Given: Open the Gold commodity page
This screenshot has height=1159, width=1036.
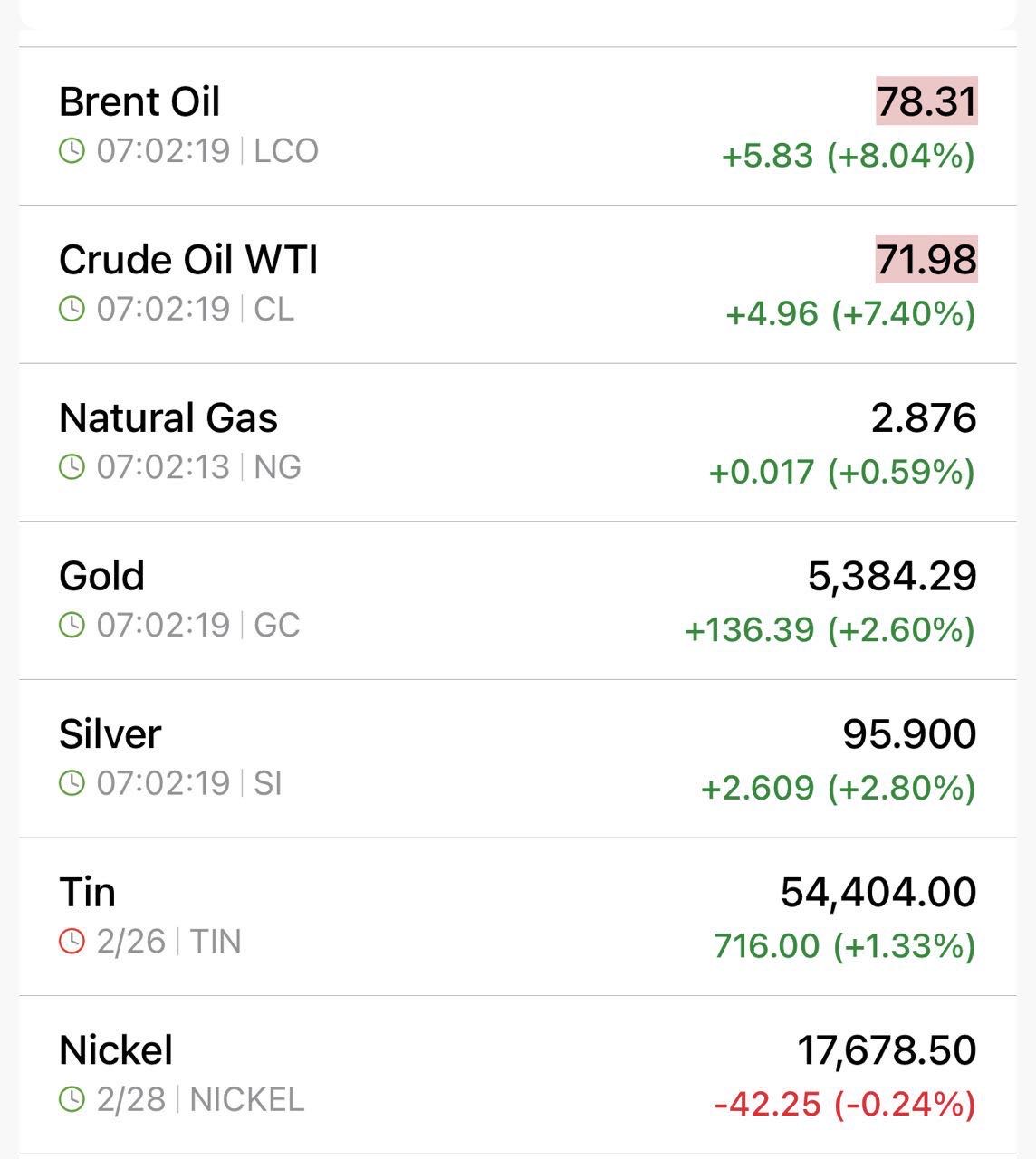Looking at the screenshot, I should coord(101,577).
